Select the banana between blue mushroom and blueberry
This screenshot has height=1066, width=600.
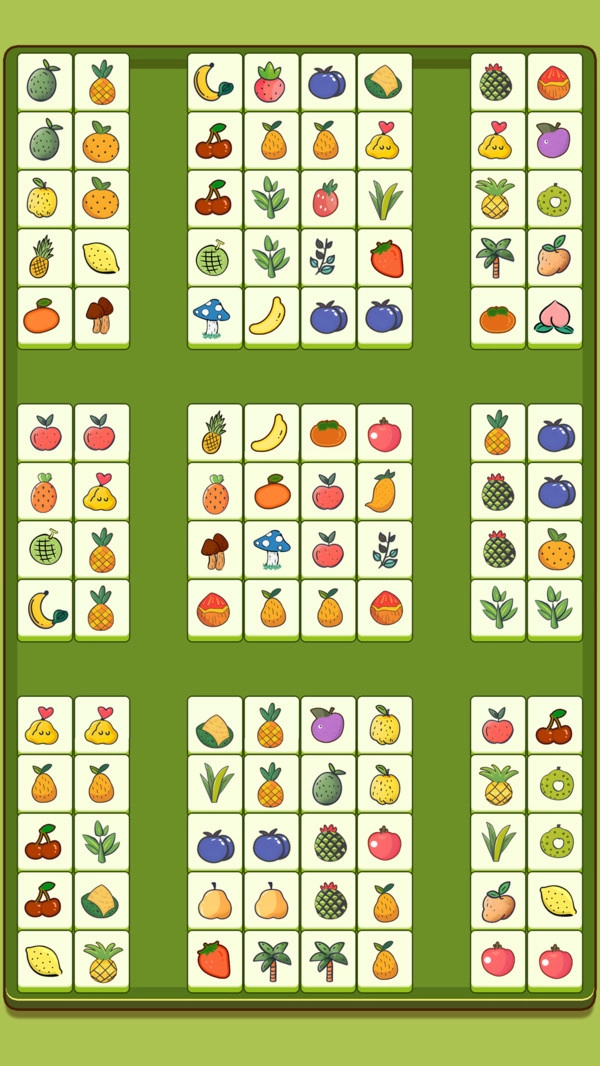(271, 317)
